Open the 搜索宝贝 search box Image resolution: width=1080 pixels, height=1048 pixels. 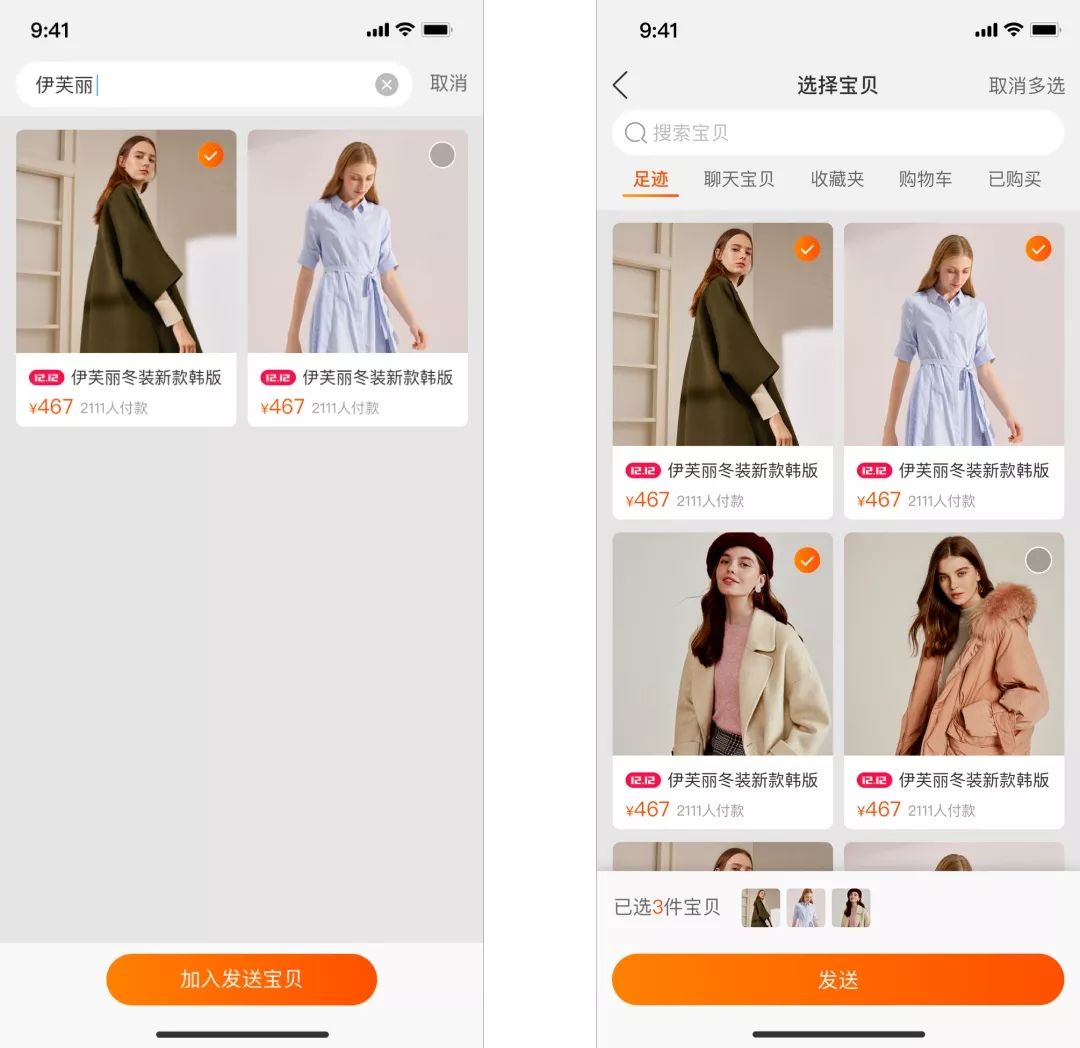point(837,132)
